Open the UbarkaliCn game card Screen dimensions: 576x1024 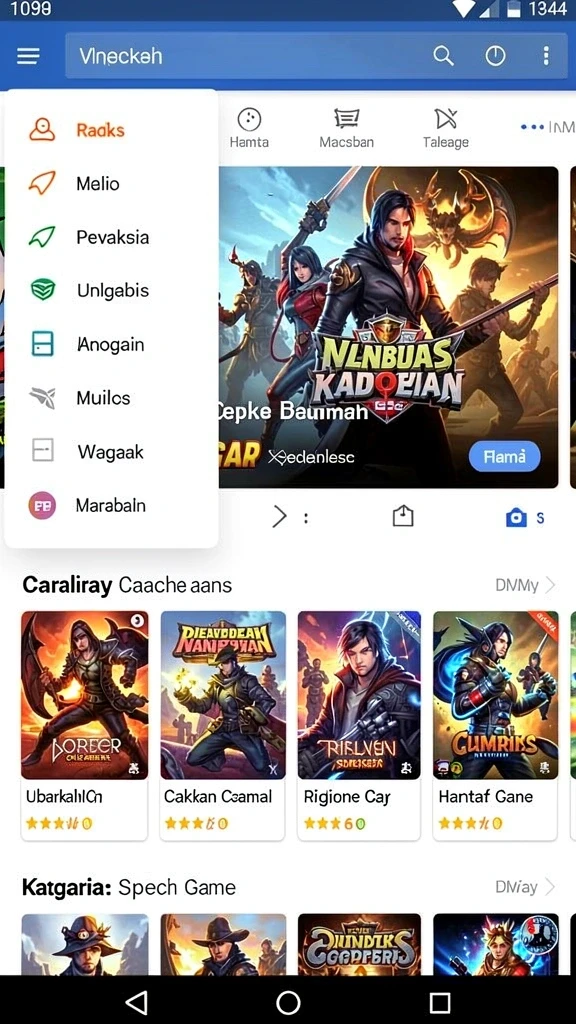pos(84,725)
